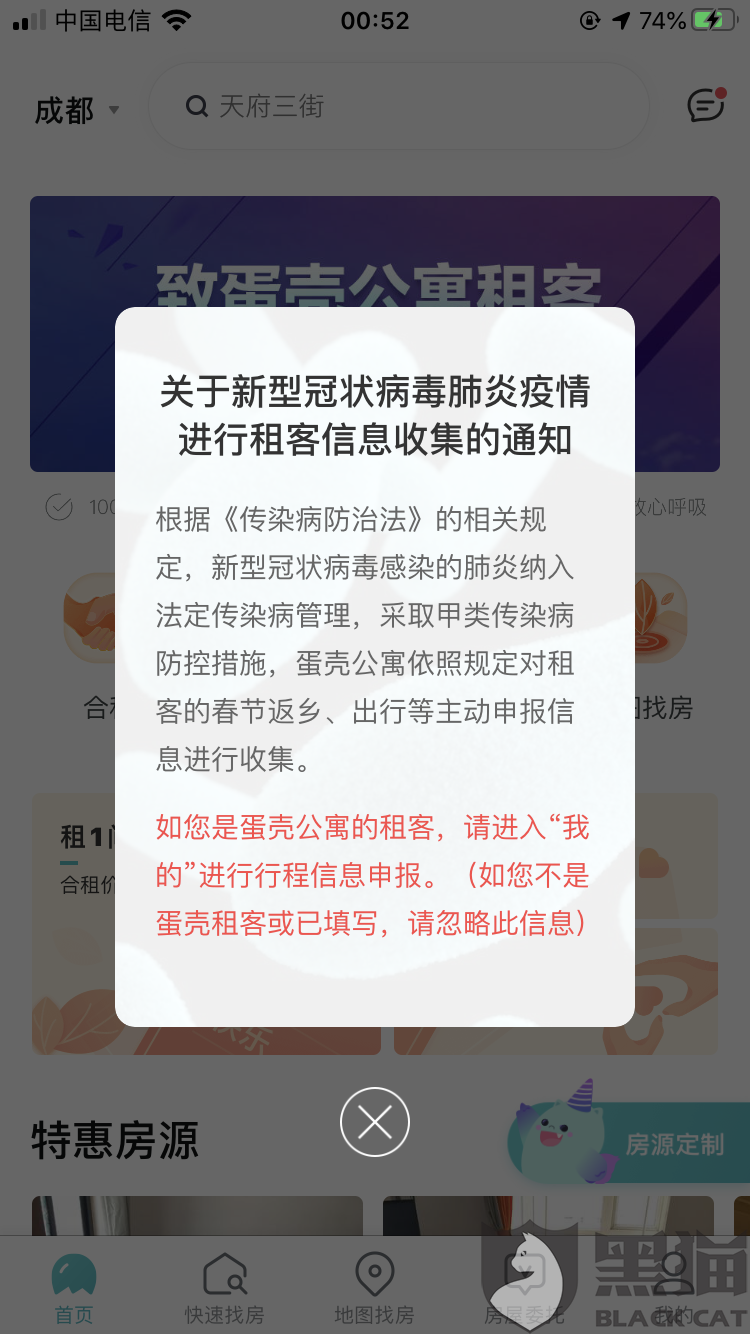Open the messages icon at top right
The height and width of the screenshot is (1334, 750).
pos(706,106)
